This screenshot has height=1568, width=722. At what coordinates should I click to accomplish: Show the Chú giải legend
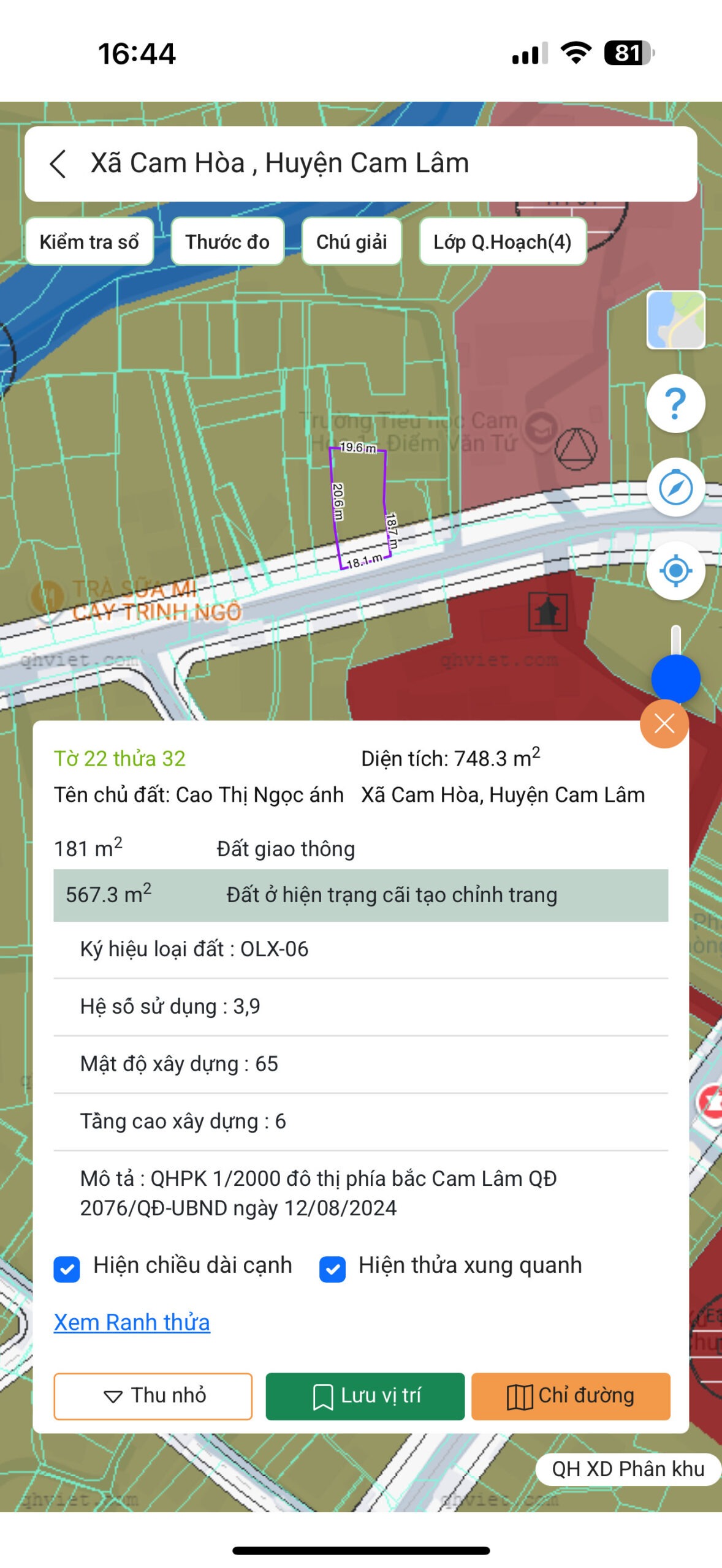click(352, 242)
